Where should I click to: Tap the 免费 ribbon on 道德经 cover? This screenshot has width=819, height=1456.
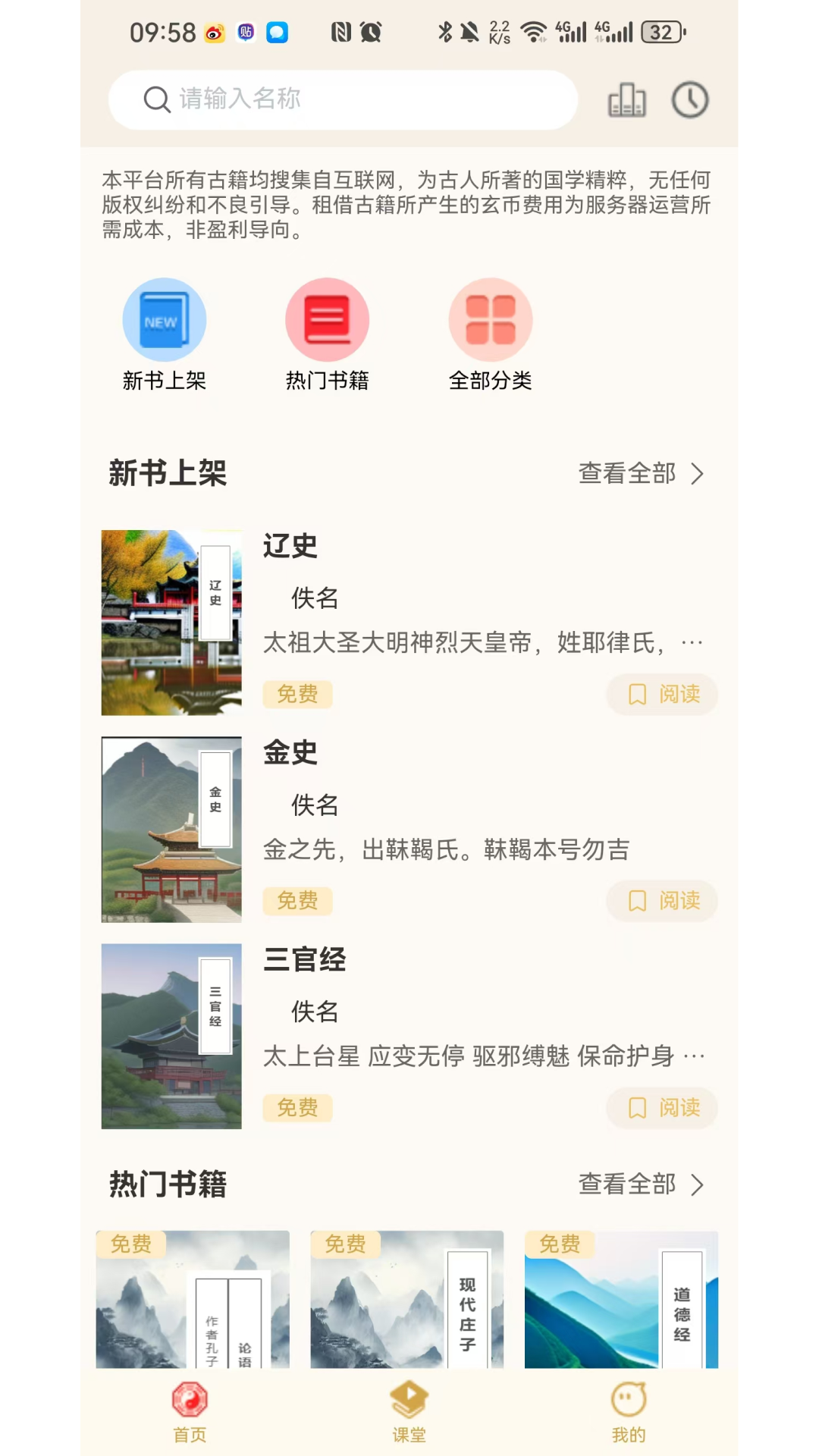560,1244
